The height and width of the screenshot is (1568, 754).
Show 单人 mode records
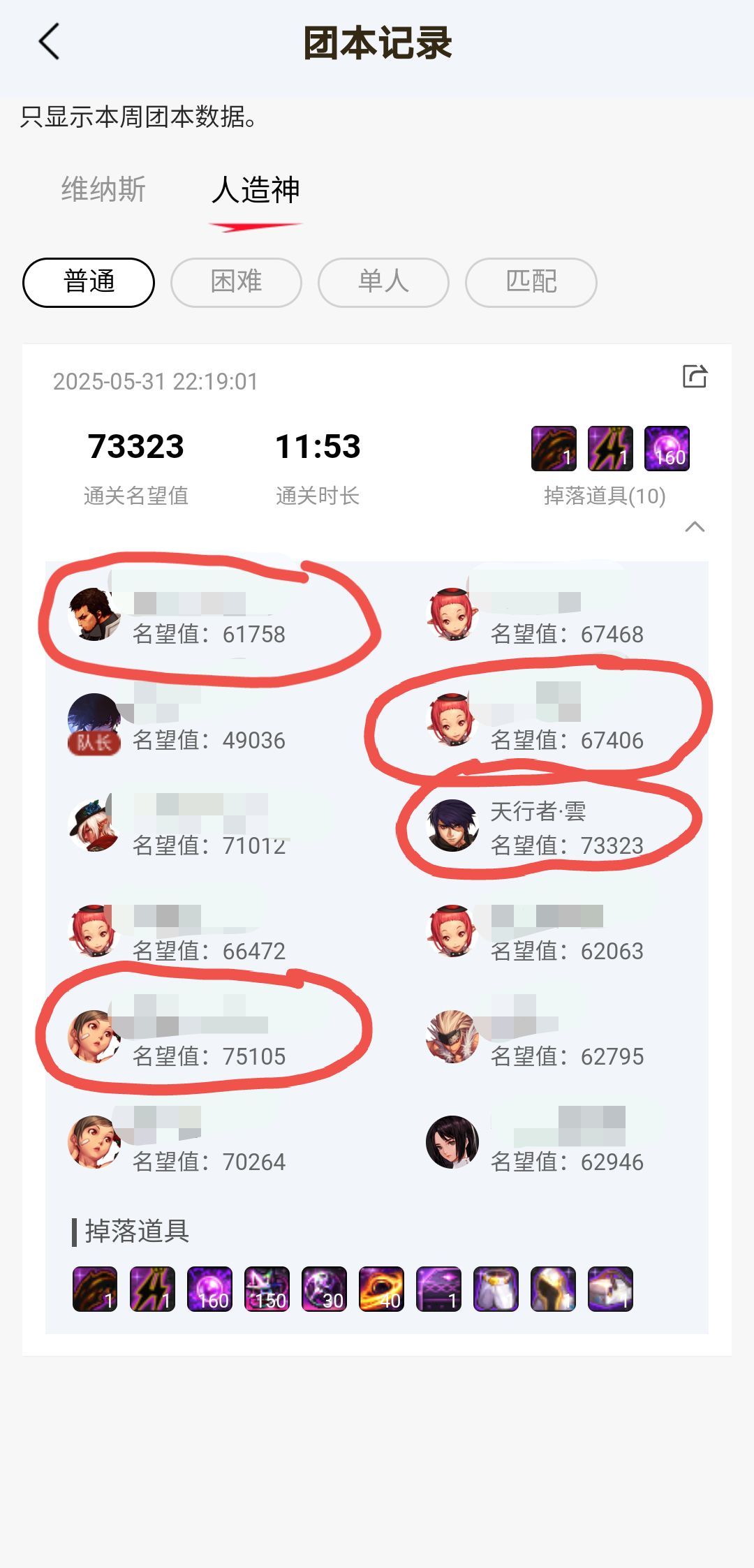[383, 282]
